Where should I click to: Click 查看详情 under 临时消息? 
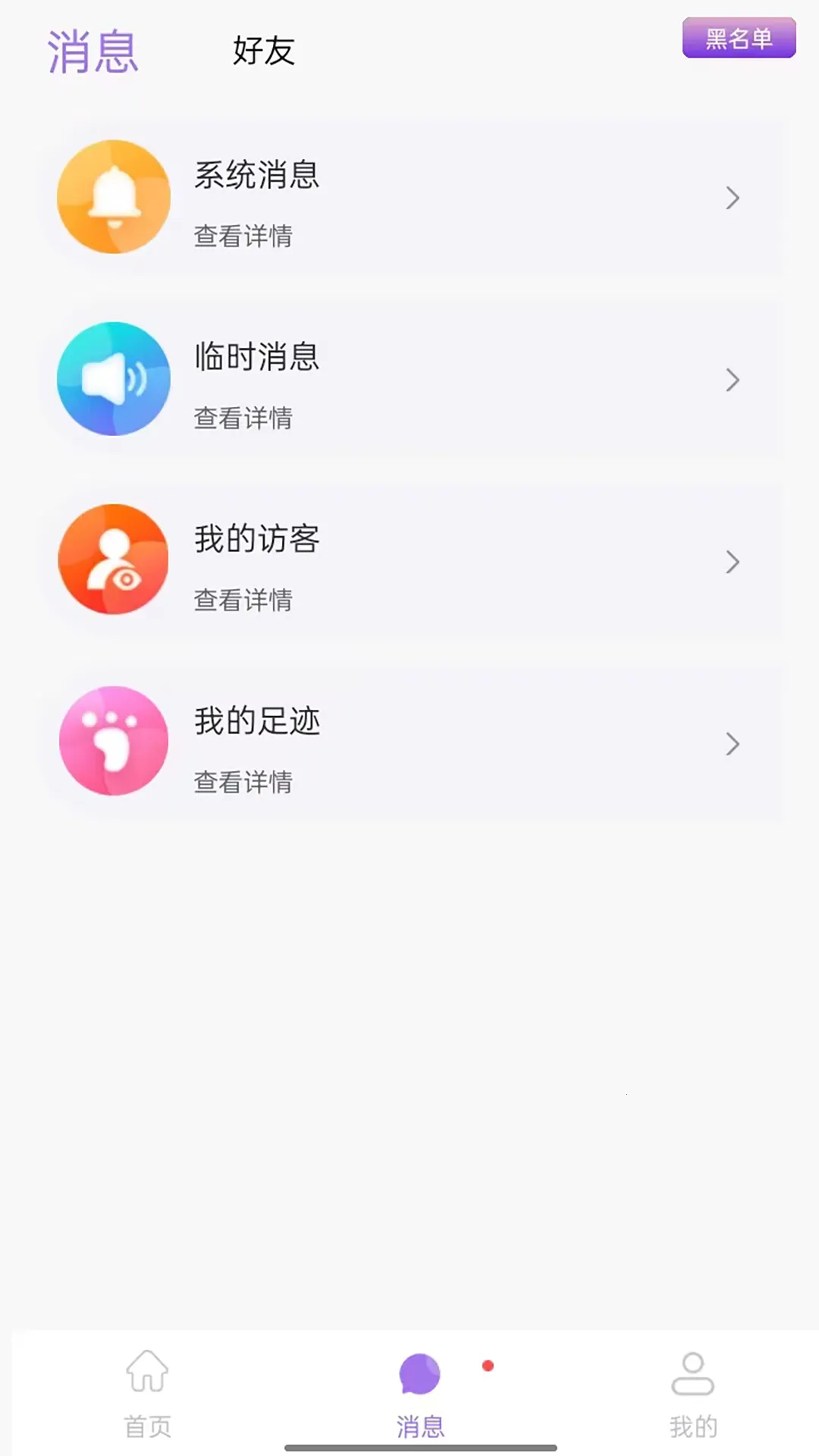(x=243, y=419)
